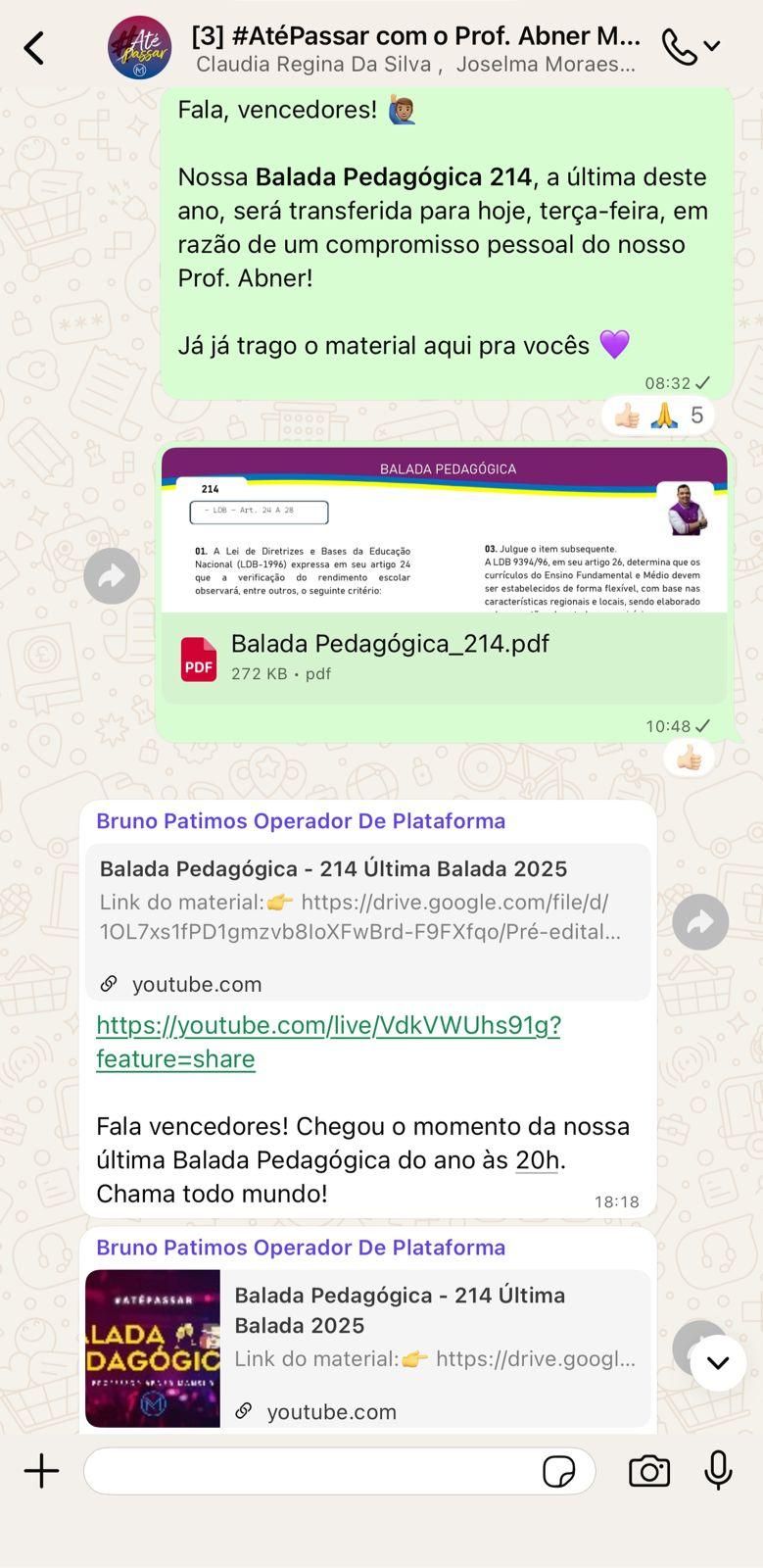The height and width of the screenshot is (1568, 763).
Task: Open group info for #AtéPassar
Action: click(x=415, y=48)
